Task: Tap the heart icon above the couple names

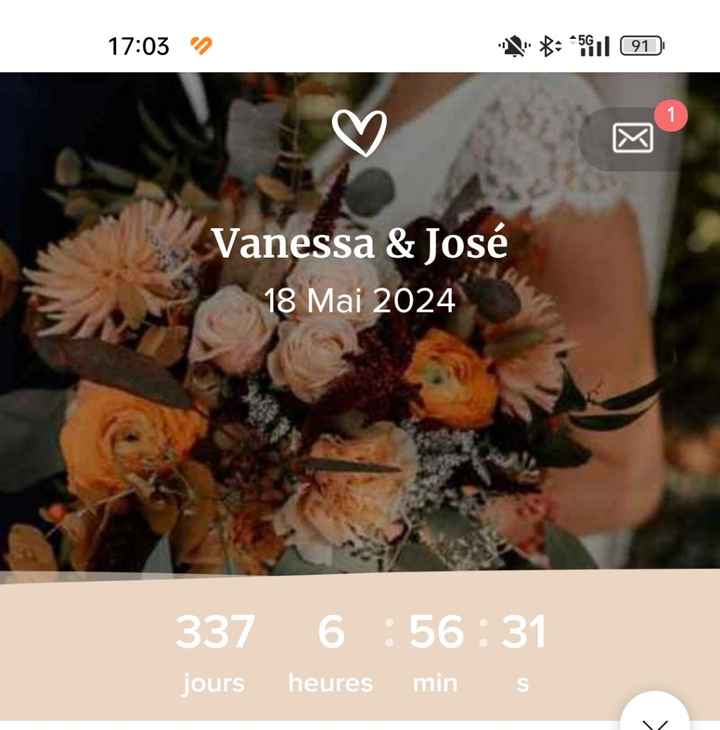Action: tap(360, 130)
